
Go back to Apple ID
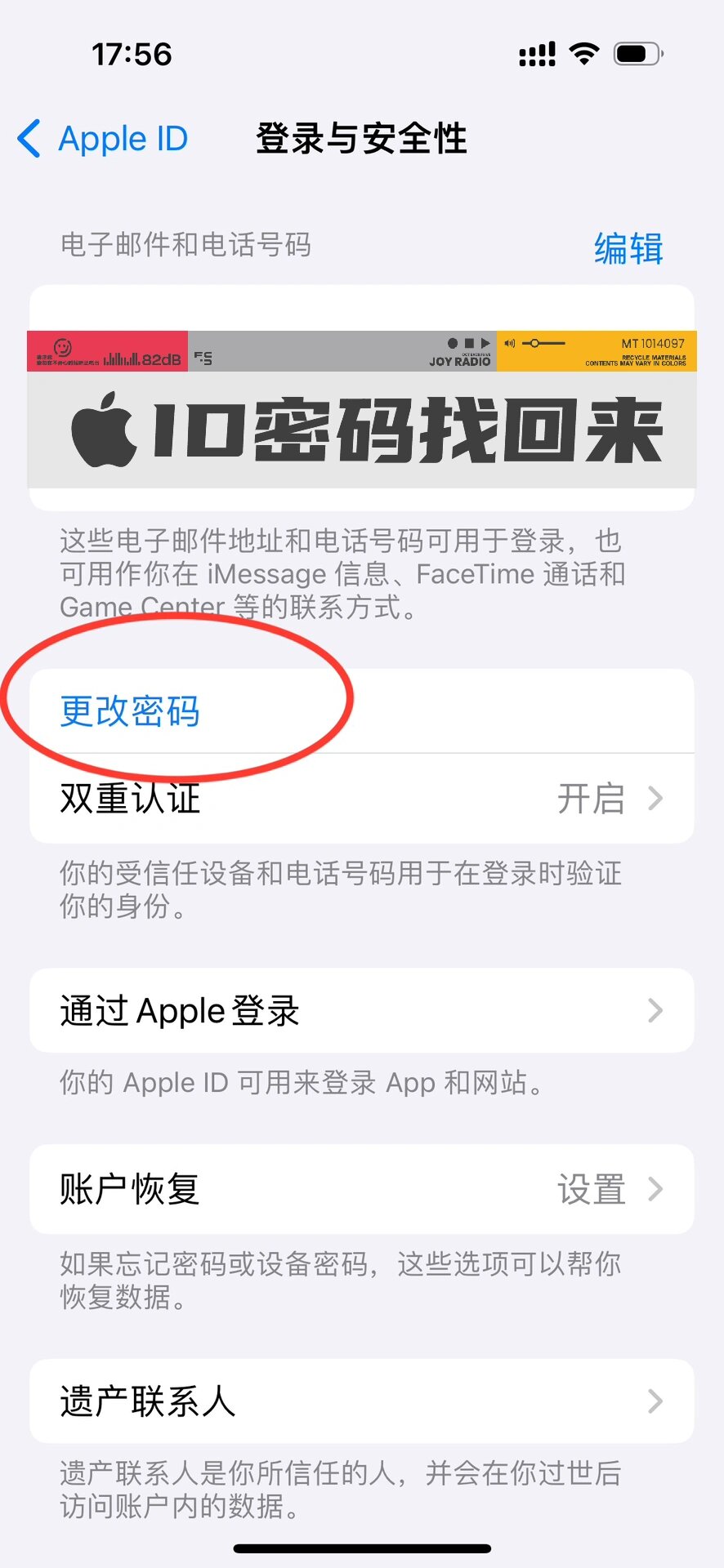(x=104, y=139)
